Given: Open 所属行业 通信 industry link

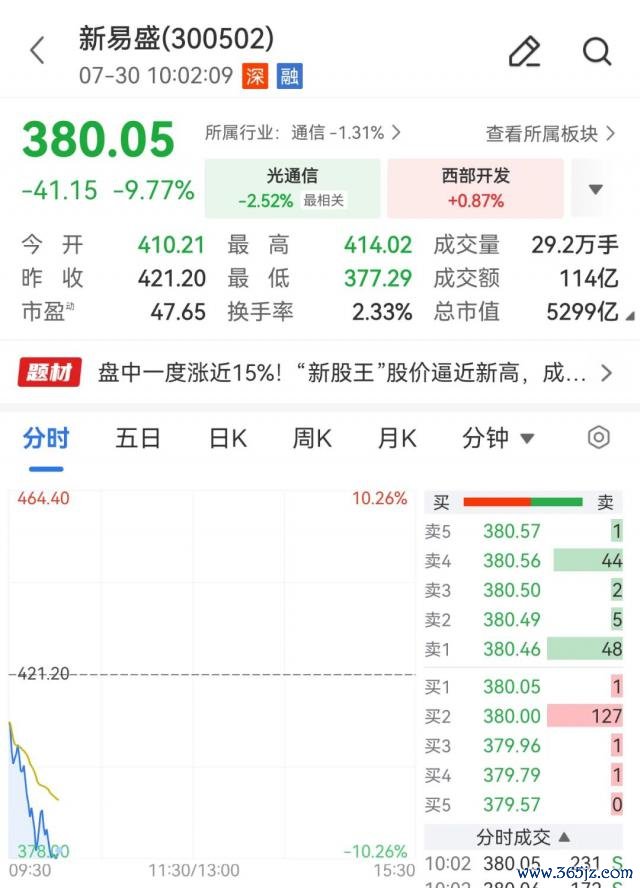Looking at the screenshot, I should [x=303, y=133].
